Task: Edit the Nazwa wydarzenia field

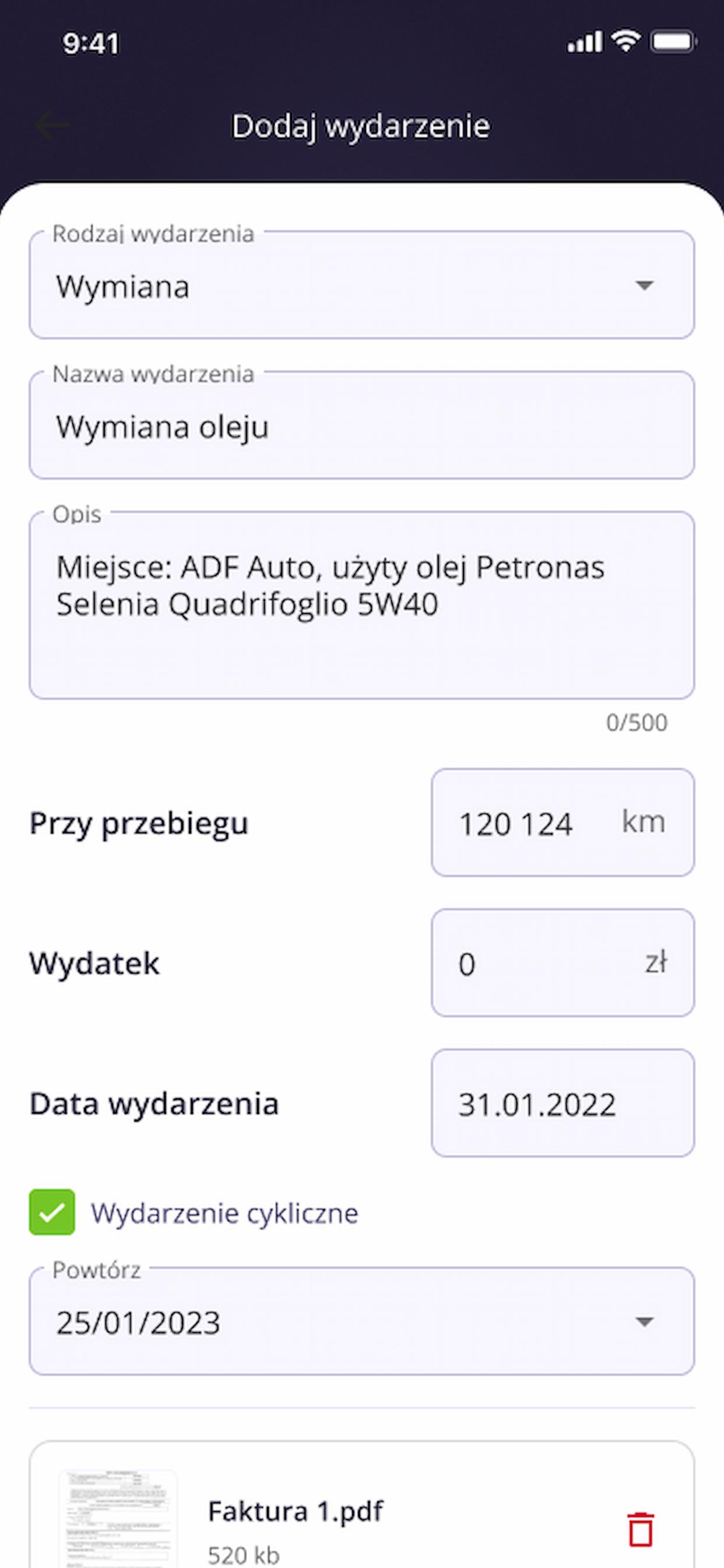Action: pyautogui.click(x=361, y=425)
